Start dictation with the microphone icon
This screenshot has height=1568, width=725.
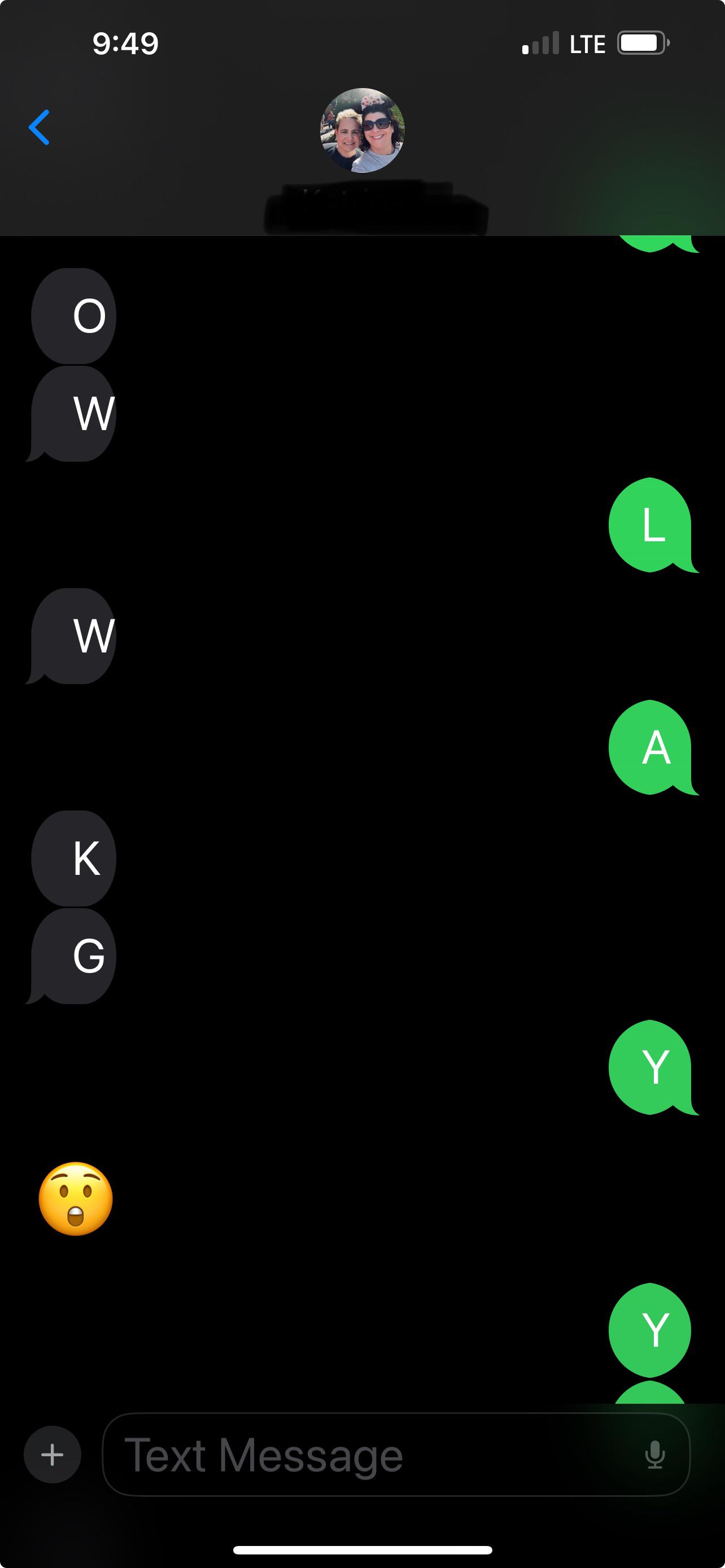tap(654, 1454)
